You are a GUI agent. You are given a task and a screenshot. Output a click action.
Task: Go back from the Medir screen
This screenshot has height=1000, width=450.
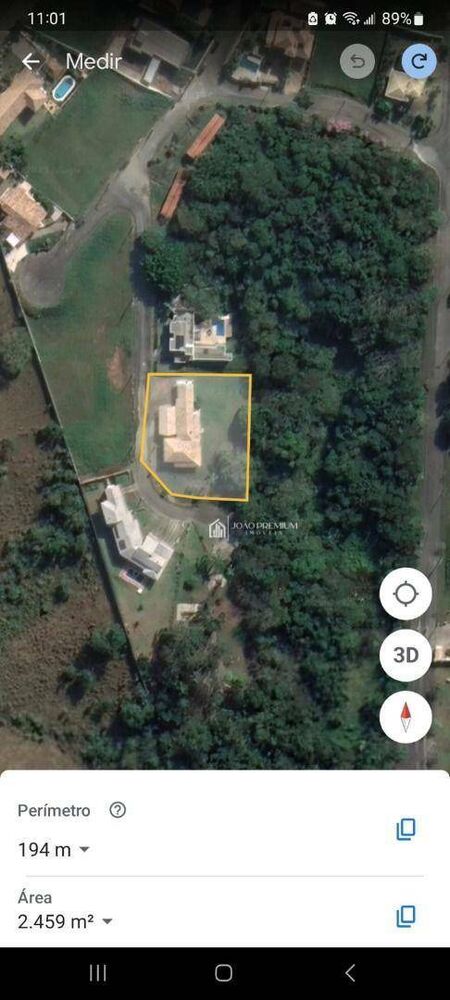(31, 62)
